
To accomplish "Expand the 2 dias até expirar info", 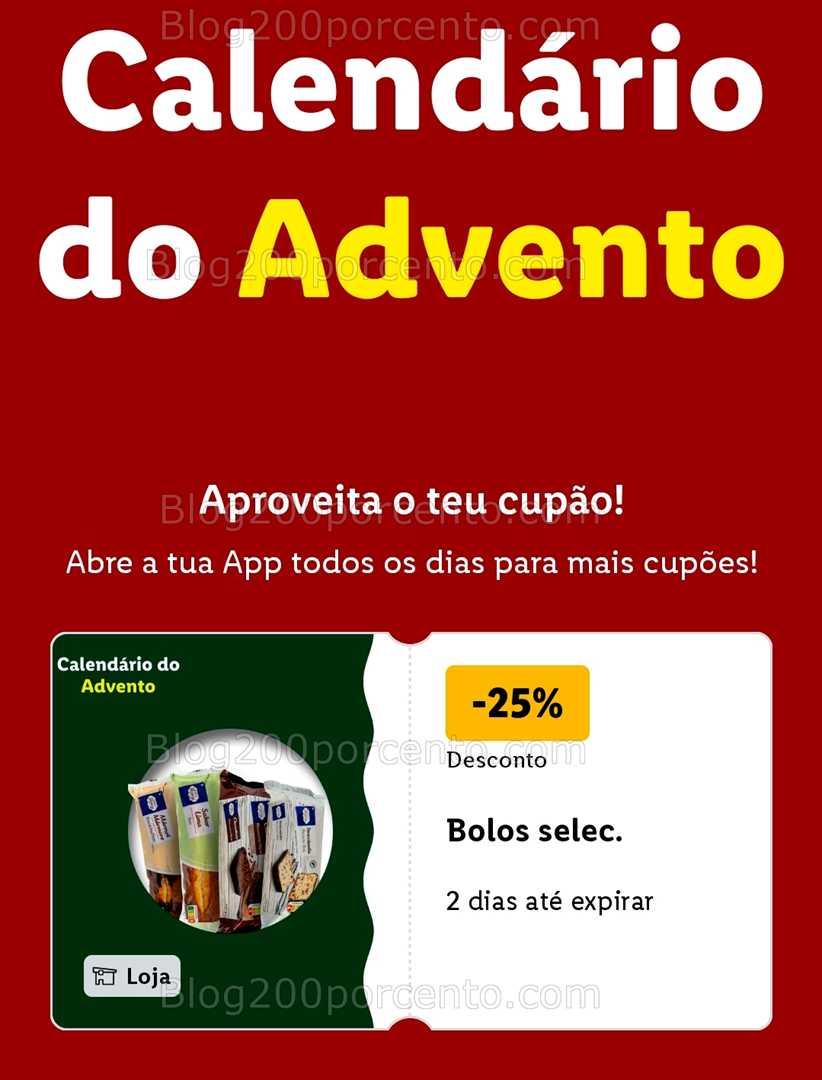I will tap(551, 901).
